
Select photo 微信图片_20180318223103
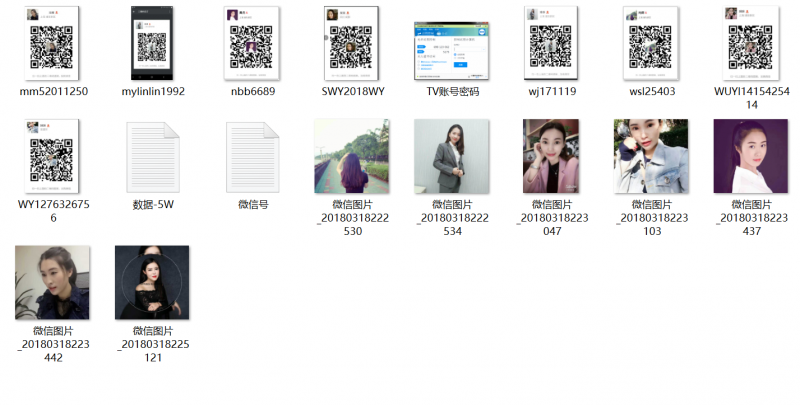(x=652, y=156)
